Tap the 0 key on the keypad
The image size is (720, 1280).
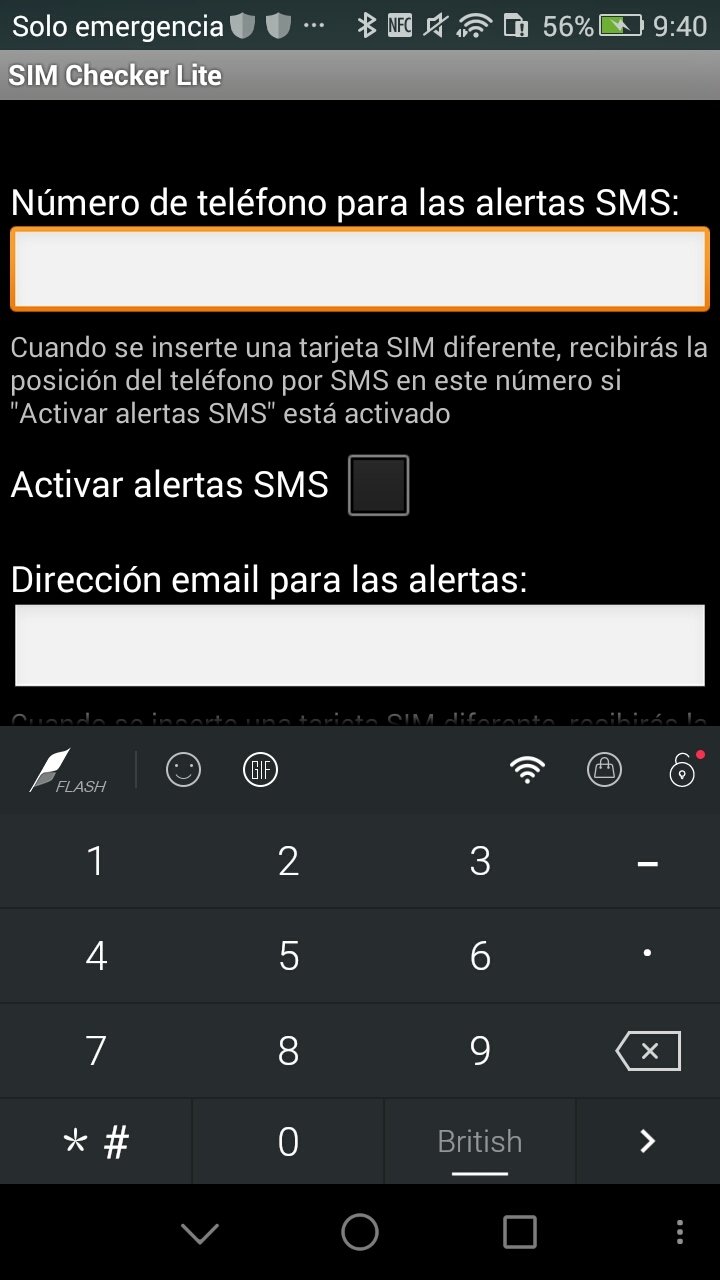pyautogui.click(x=288, y=1141)
